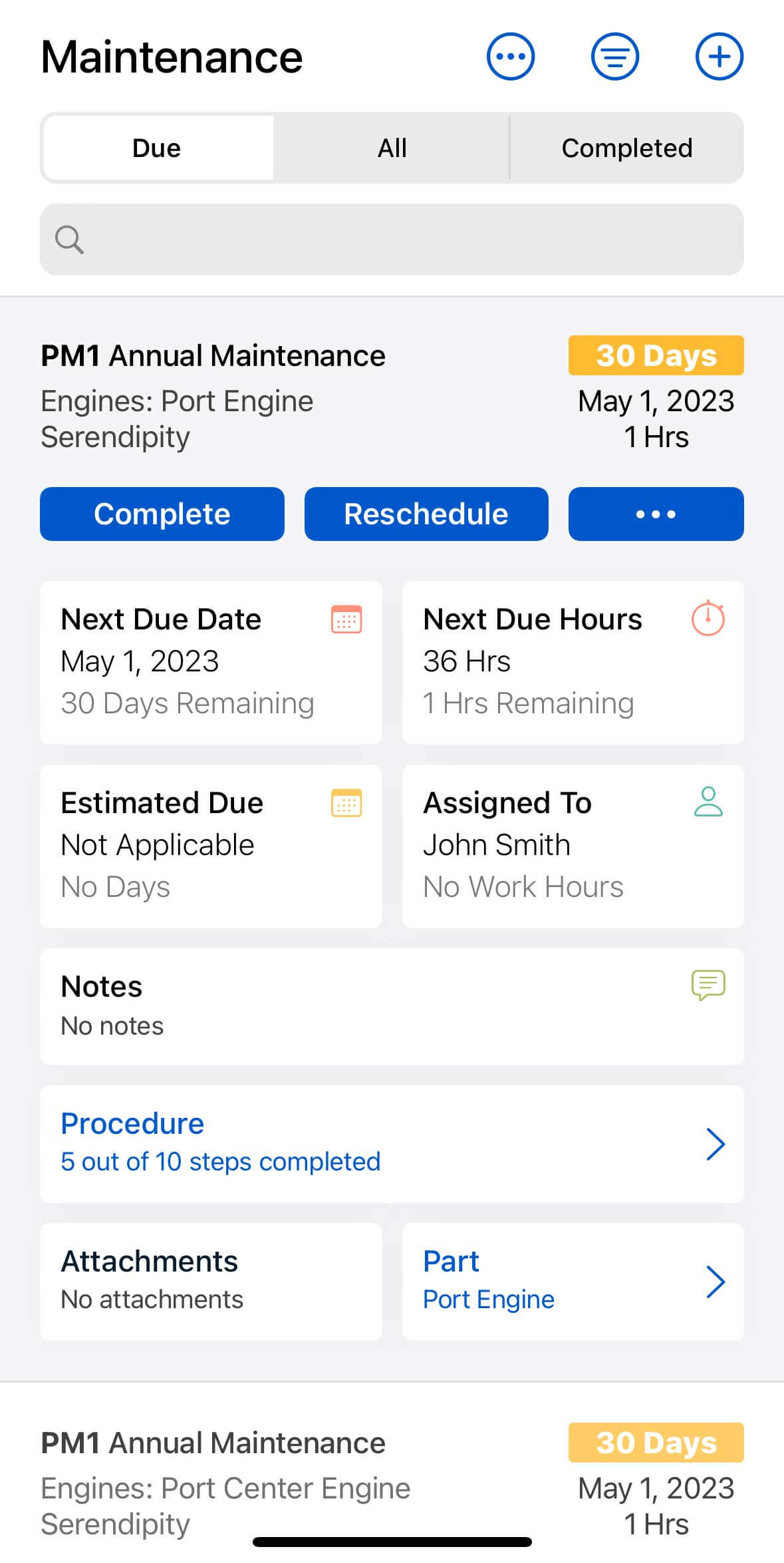The width and height of the screenshot is (784, 1563).
Task: Open the Notes card for PM1
Action: (392, 1005)
